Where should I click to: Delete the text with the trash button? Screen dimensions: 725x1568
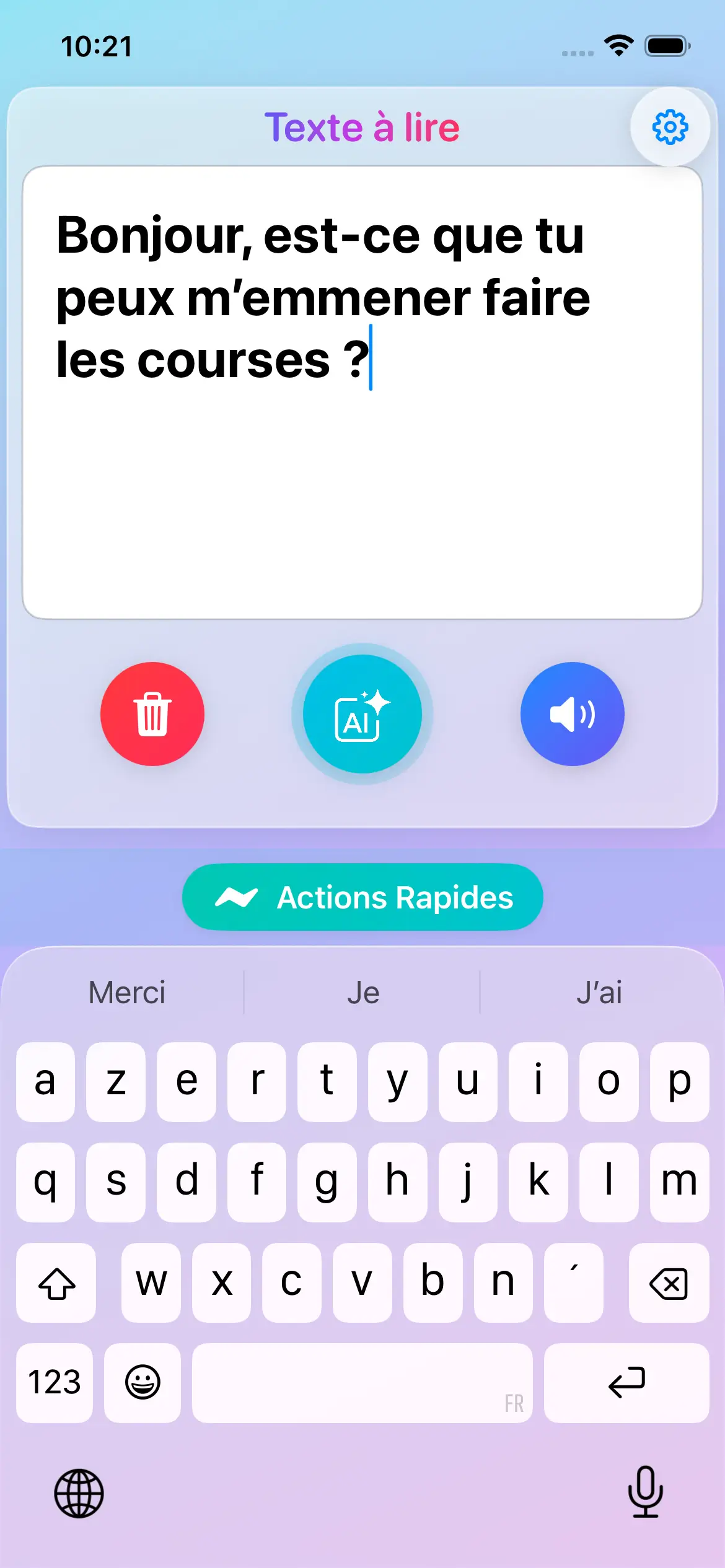(x=152, y=714)
